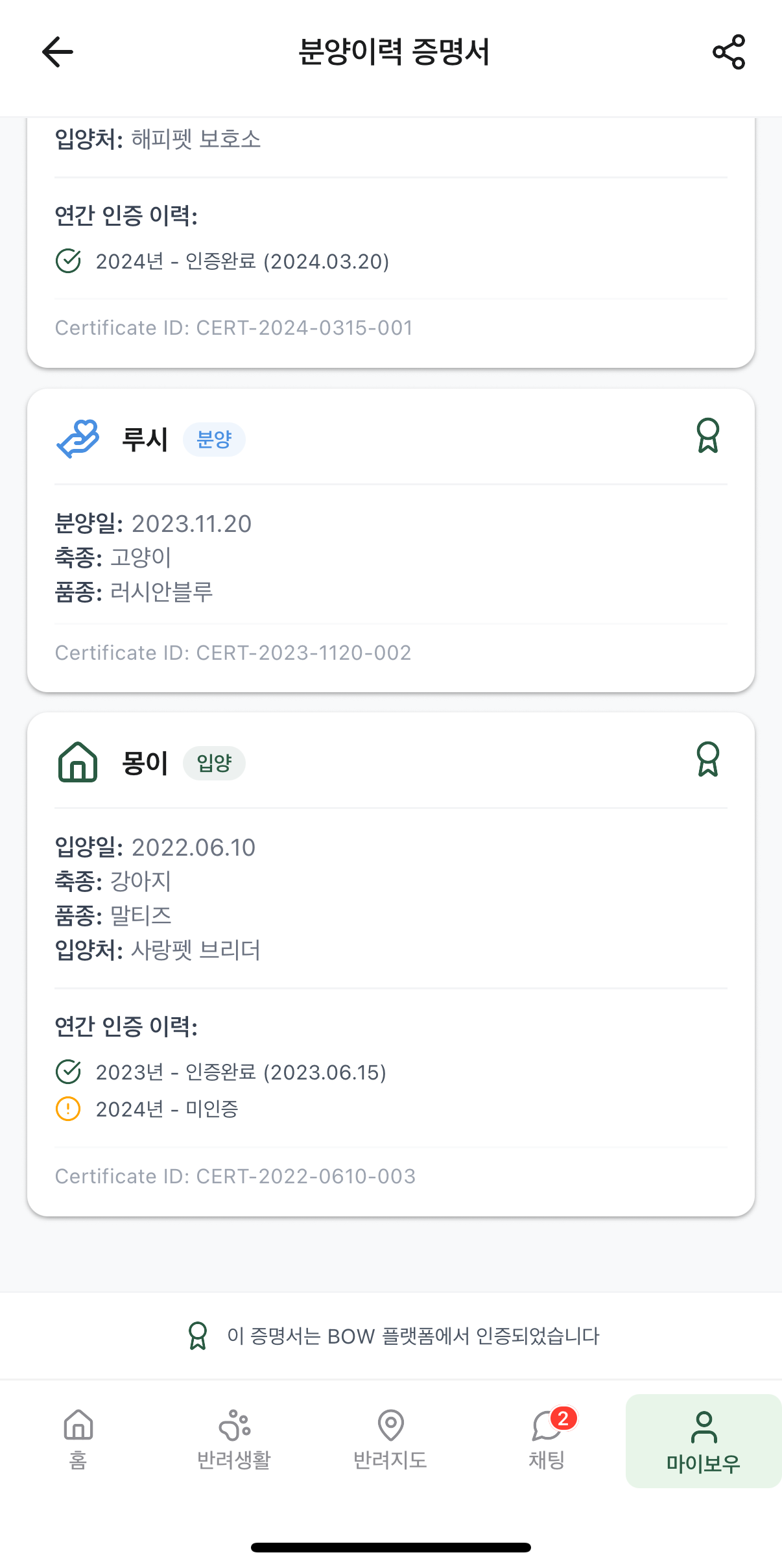The image size is (782, 1568).
Task: Tap the BOW verification badge icon at the bottom
Action: point(198,1336)
